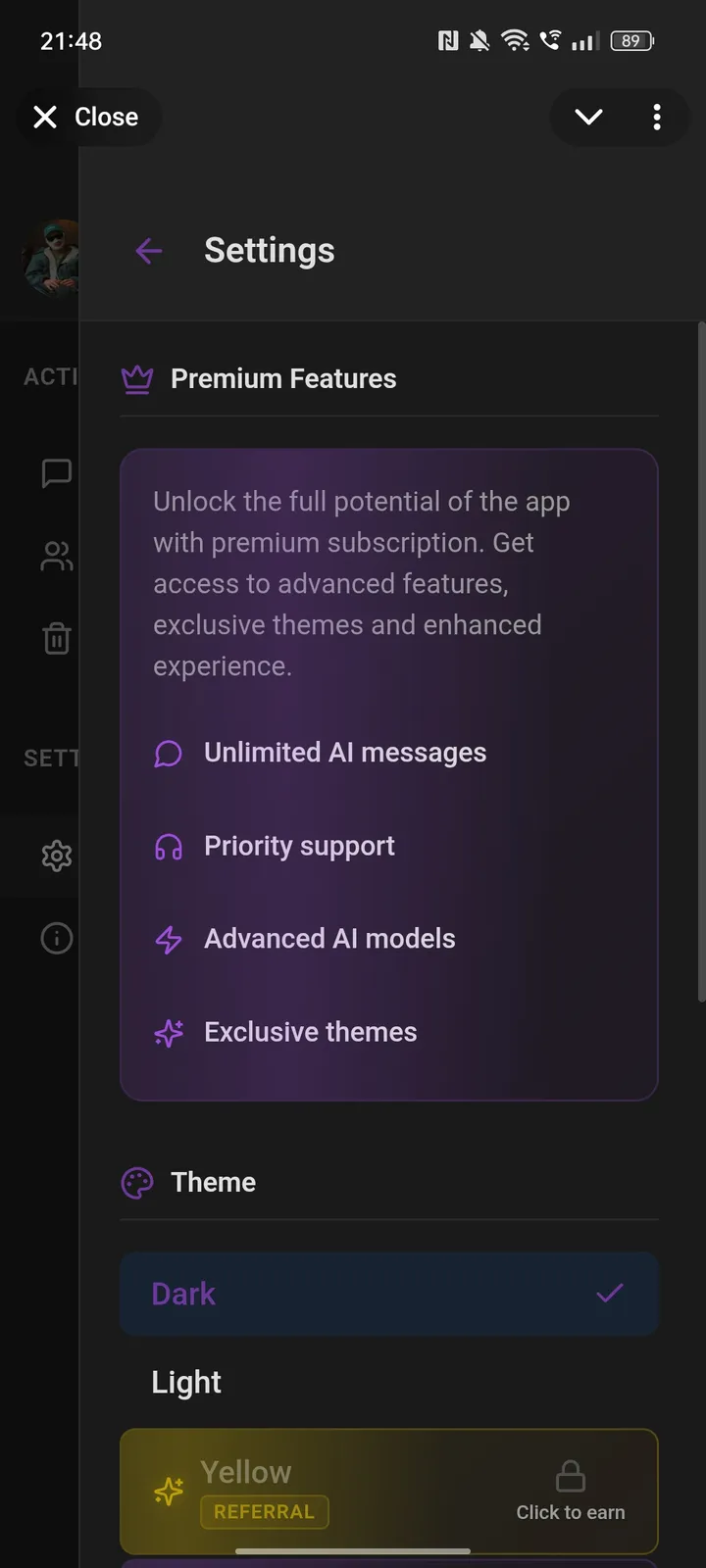Click the crown Premium Features icon
This screenshot has width=706, height=1568.
(137, 378)
